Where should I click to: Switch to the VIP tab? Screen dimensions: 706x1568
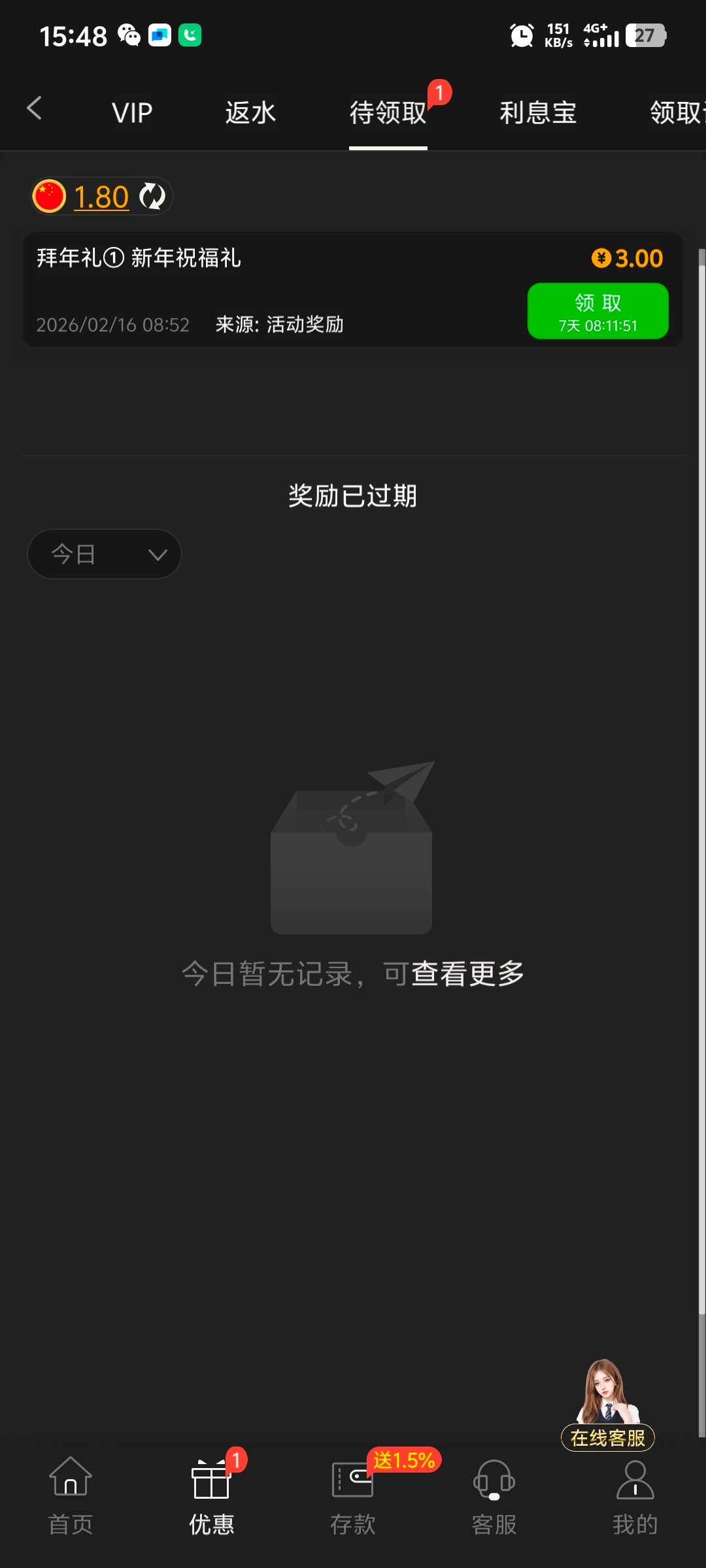(132, 112)
